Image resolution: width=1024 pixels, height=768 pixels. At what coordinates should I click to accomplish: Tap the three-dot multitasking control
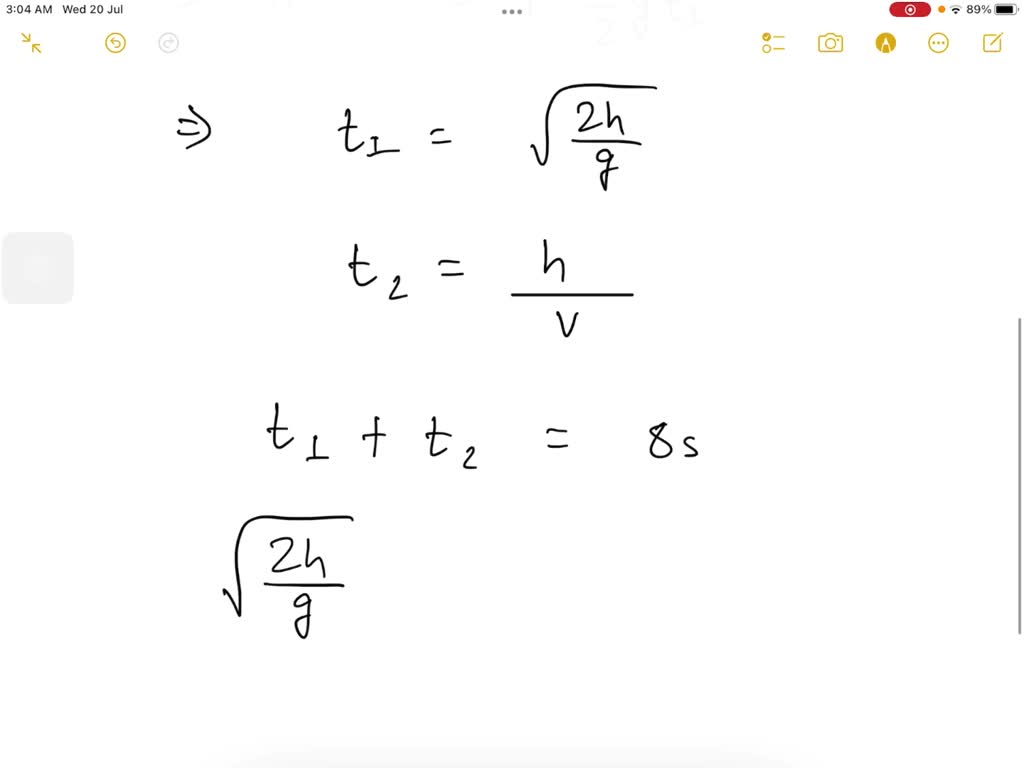(x=512, y=12)
